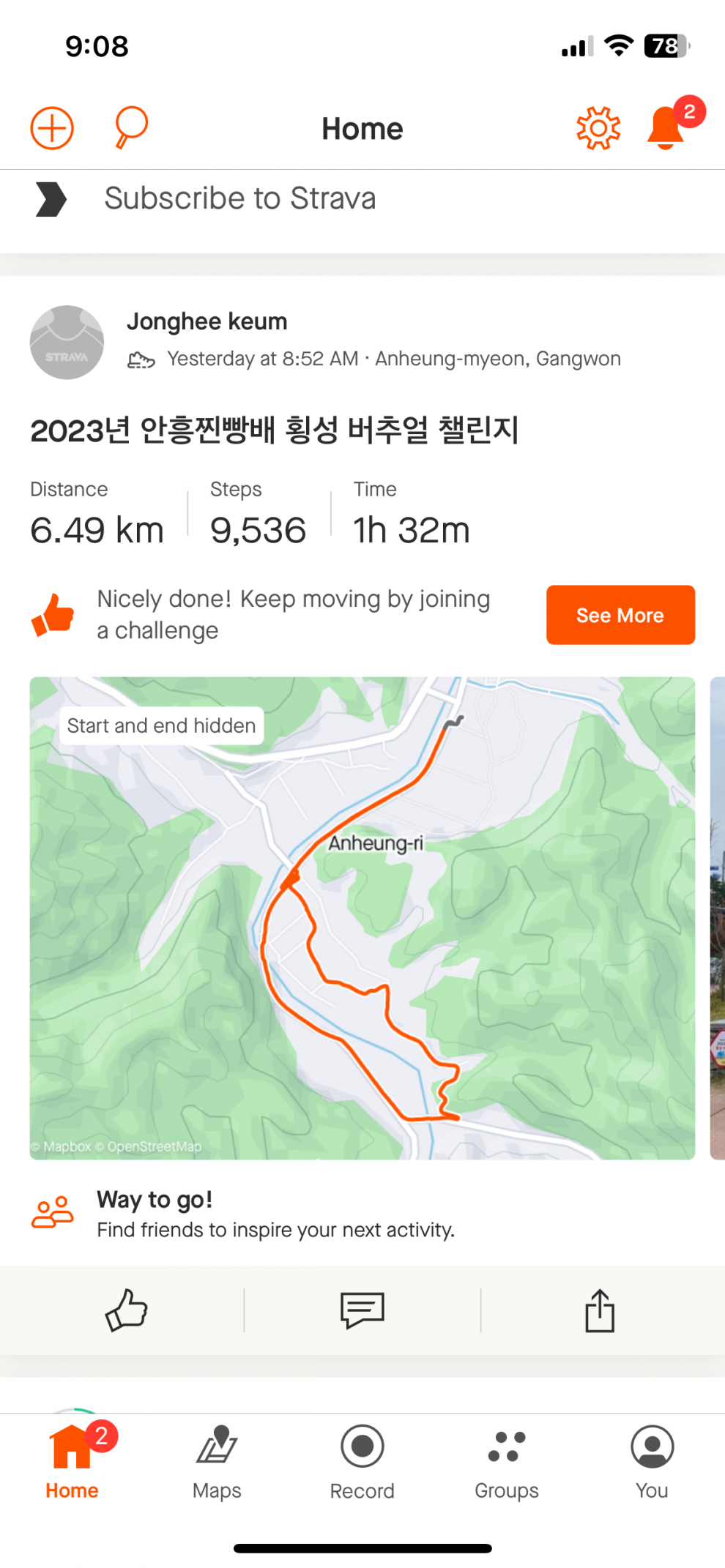The height and width of the screenshot is (1568, 725).
Task: Open the notifications bell
Action: [666, 128]
